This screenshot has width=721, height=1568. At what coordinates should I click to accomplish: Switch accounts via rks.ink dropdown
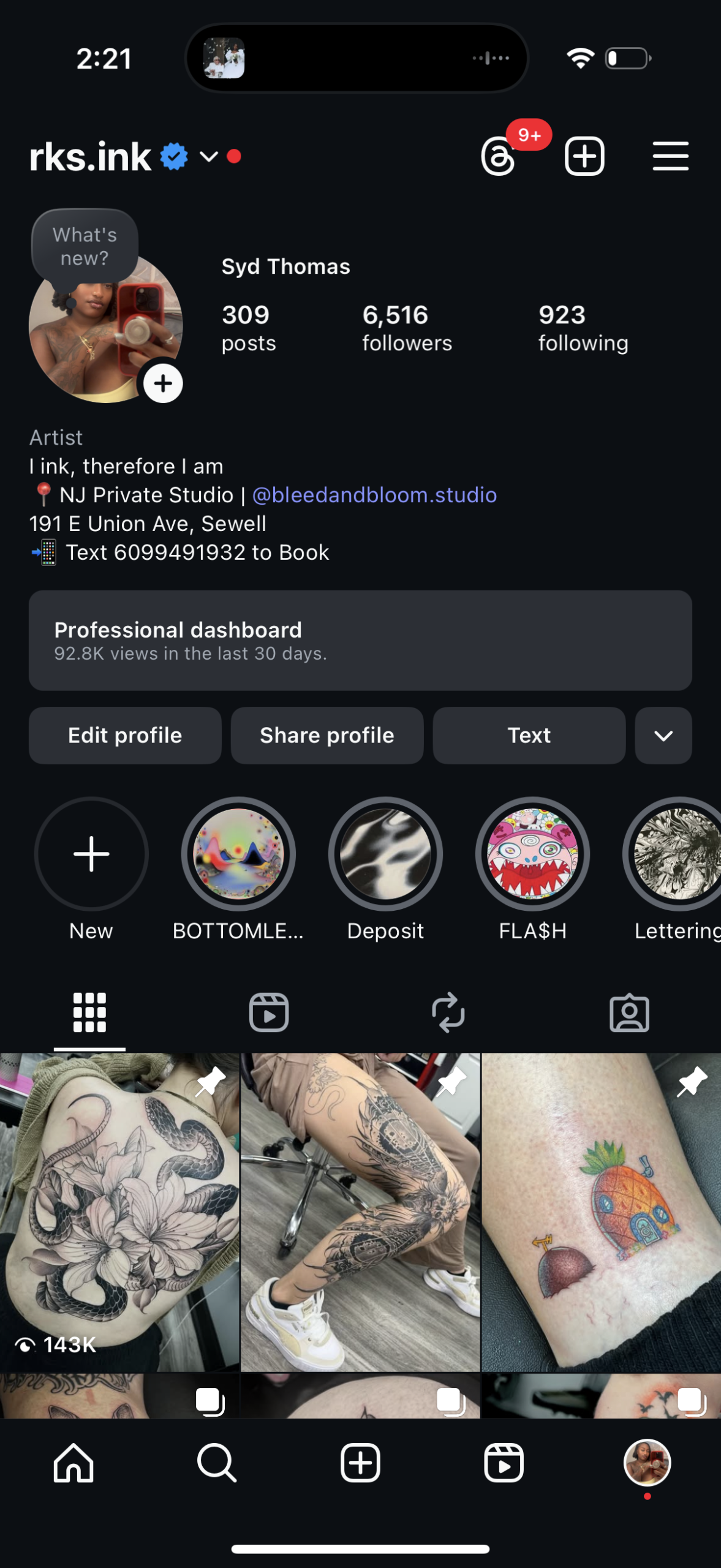pos(208,157)
